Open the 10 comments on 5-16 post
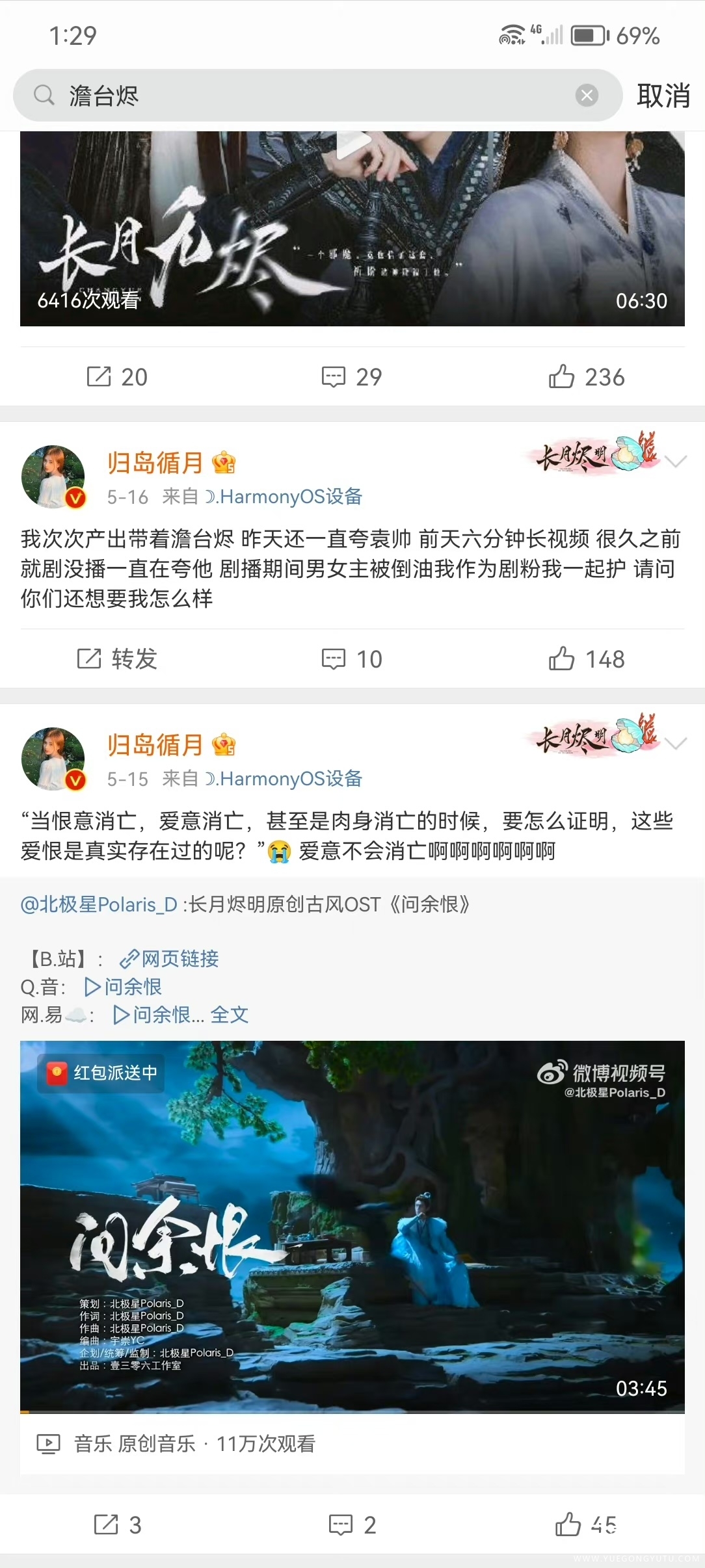Viewport: 705px width, 1568px height. click(x=352, y=659)
